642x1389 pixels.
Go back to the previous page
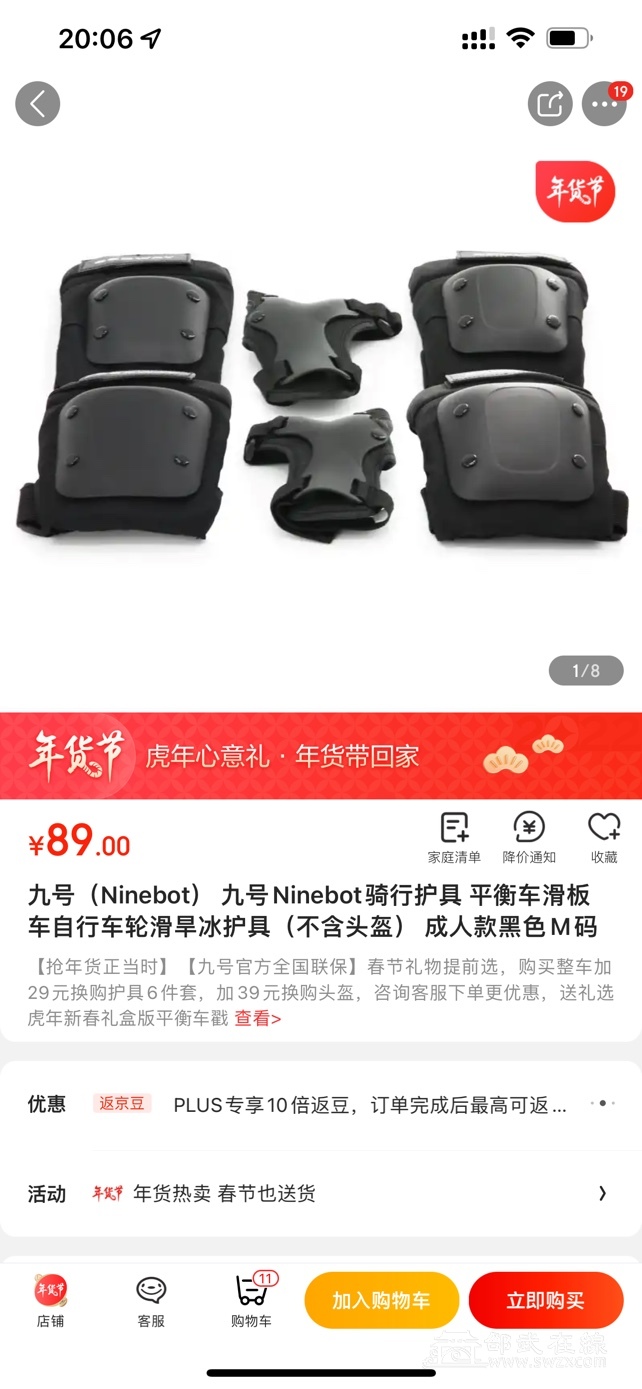pos(38,103)
